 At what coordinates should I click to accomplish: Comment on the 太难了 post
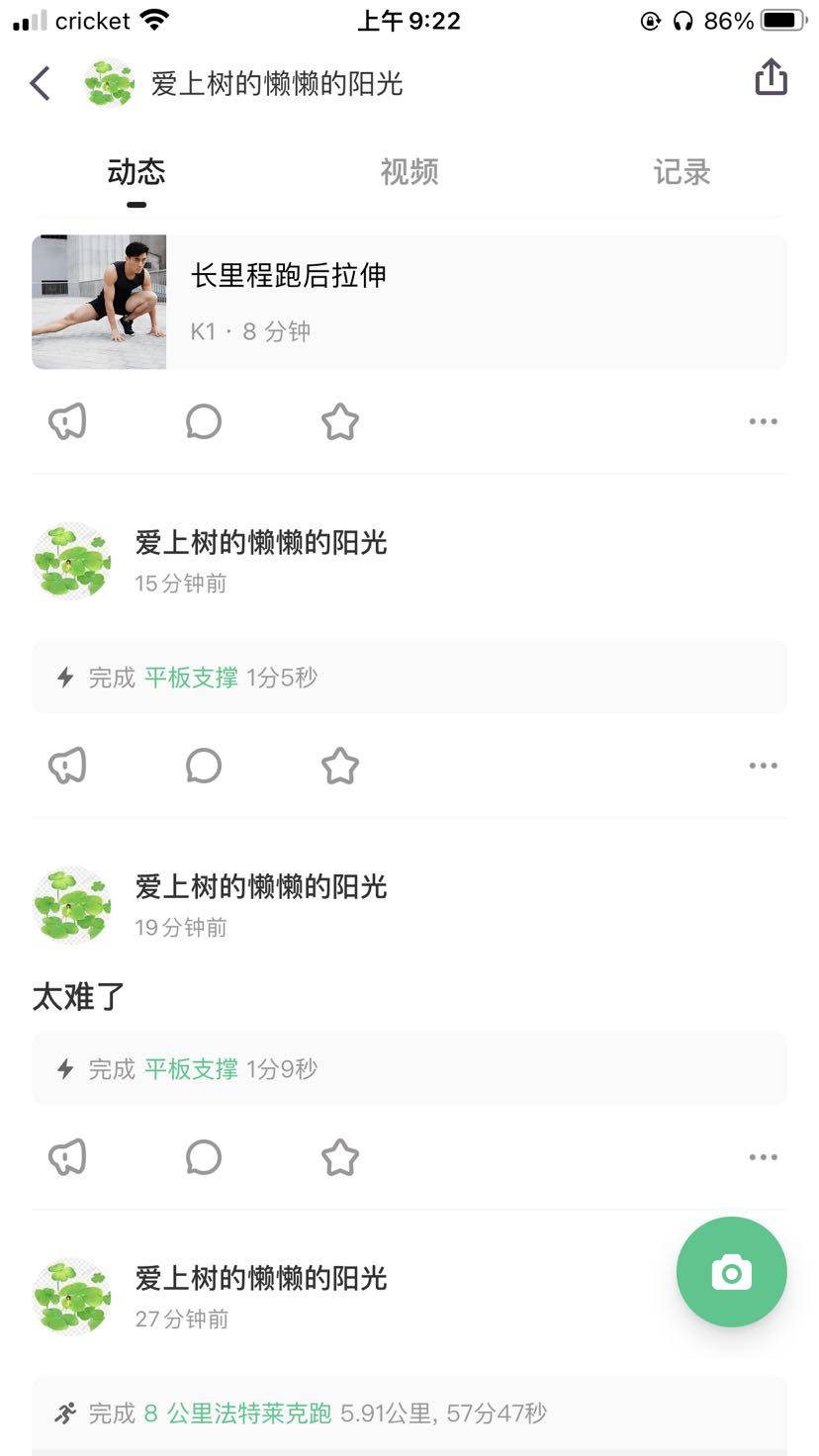pos(203,1157)
